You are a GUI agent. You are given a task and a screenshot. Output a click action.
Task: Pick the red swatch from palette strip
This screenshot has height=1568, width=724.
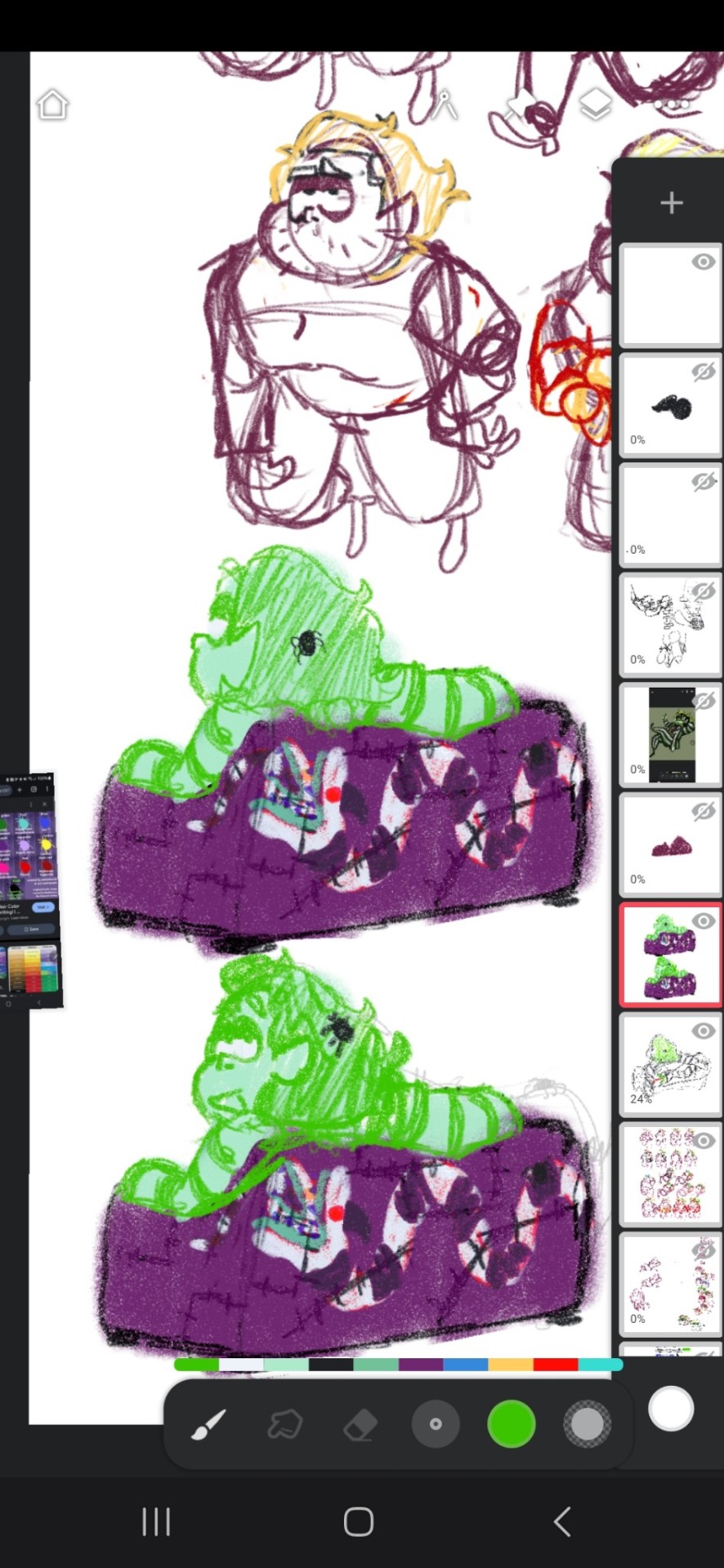556,1365
